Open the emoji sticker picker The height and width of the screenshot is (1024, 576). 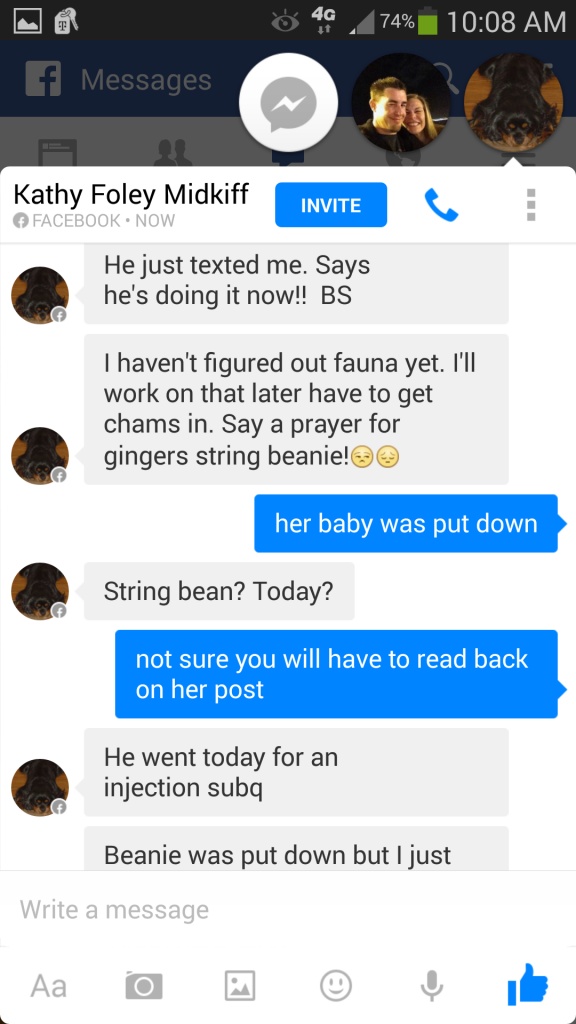click(x=336, y=985)
